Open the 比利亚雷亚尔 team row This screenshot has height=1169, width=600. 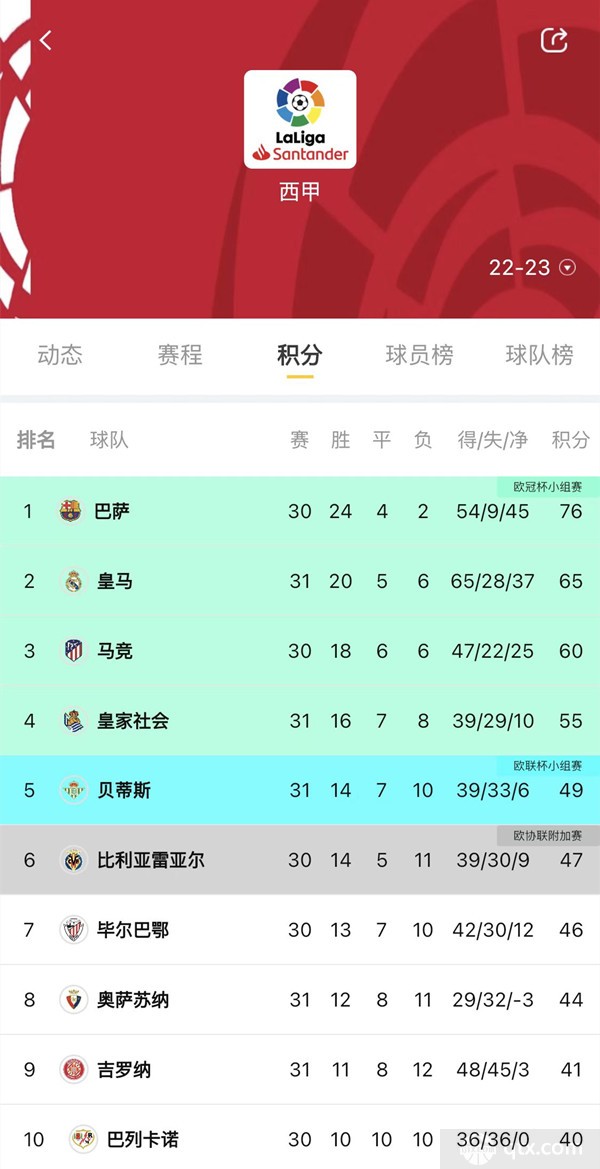[300, 860]
